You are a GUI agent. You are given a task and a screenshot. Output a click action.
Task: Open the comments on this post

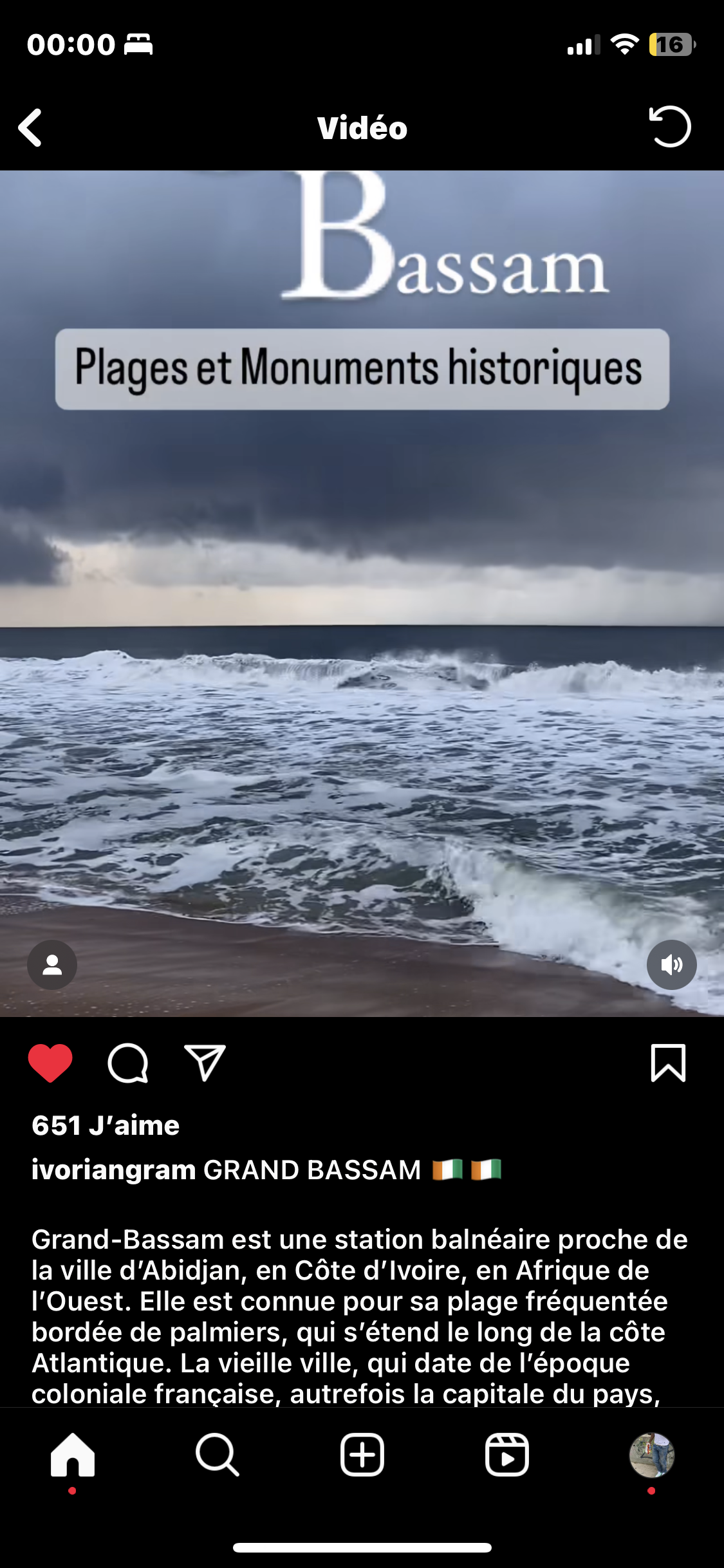[x=127, y=1063]
